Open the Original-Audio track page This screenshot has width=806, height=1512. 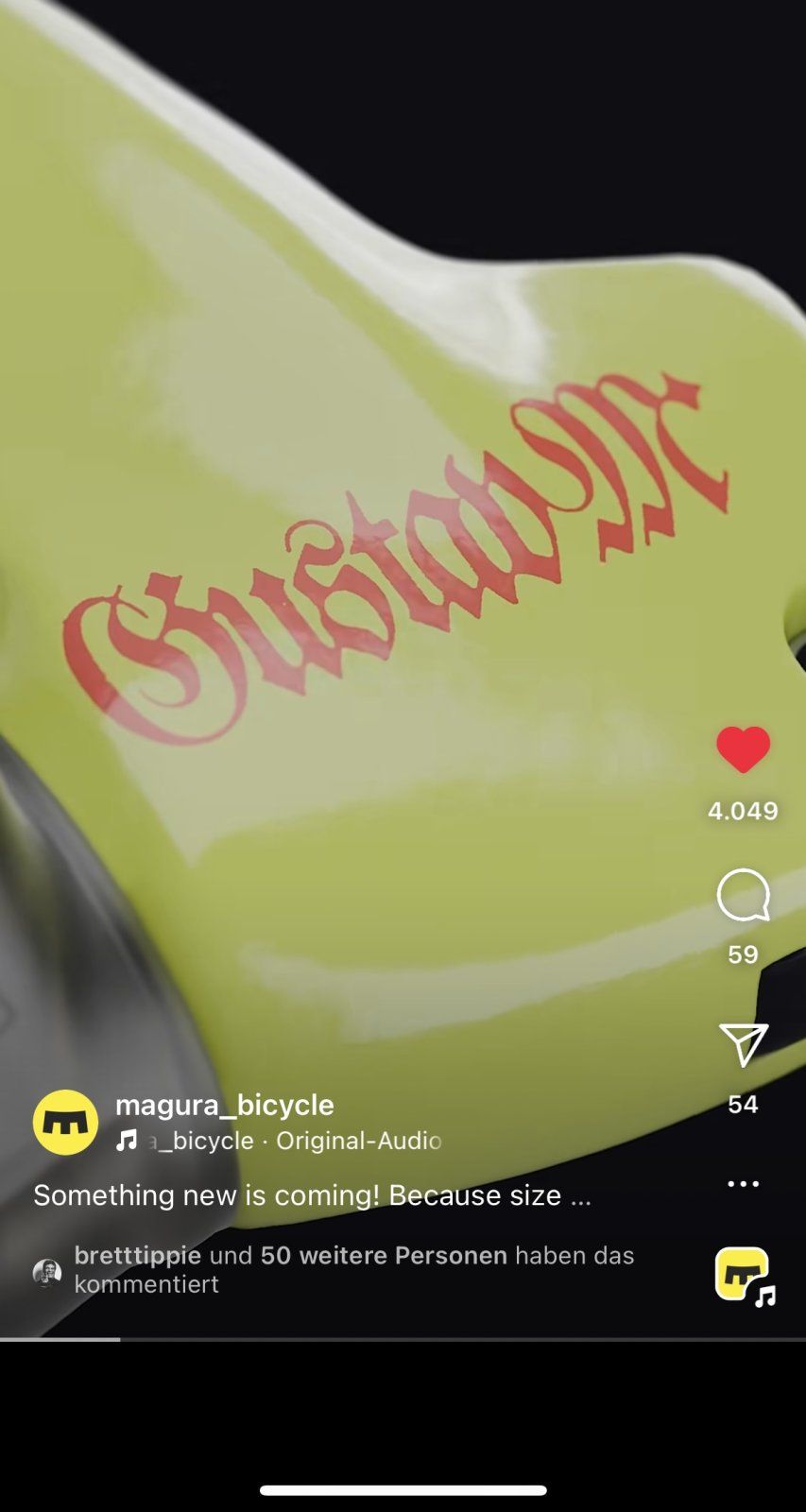(357, 1141)
